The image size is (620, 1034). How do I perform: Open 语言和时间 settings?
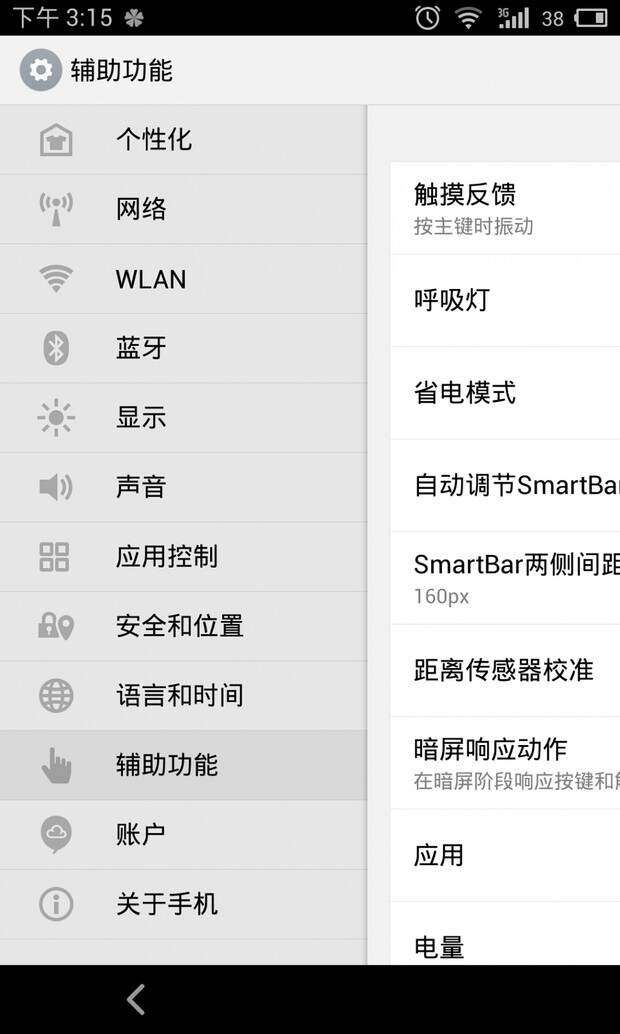tap(183, 696)
